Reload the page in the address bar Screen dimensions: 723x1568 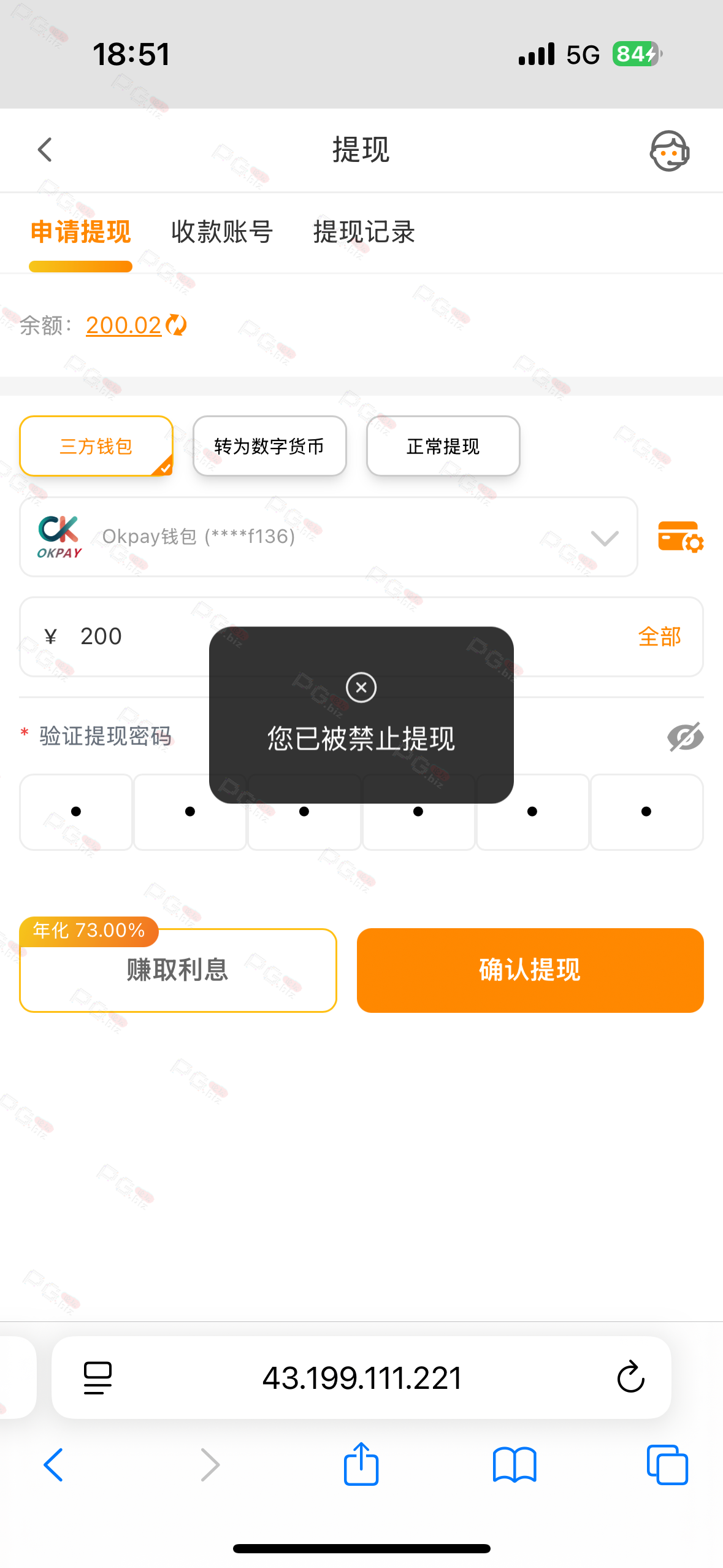coord(630,1378)
